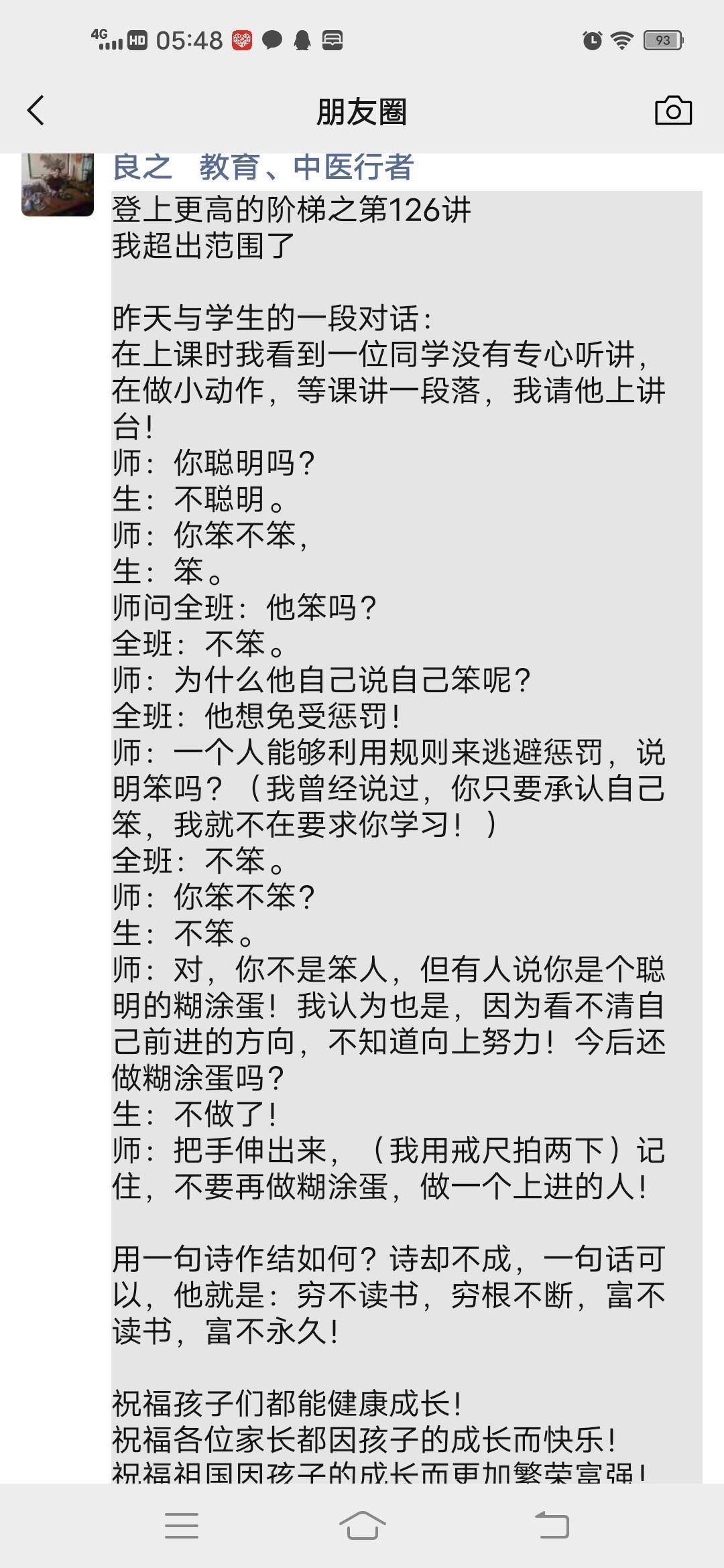Open the profile of 良之 教育、中医行者
Screen dimensions: 724x1568
[x=263, y=168]
